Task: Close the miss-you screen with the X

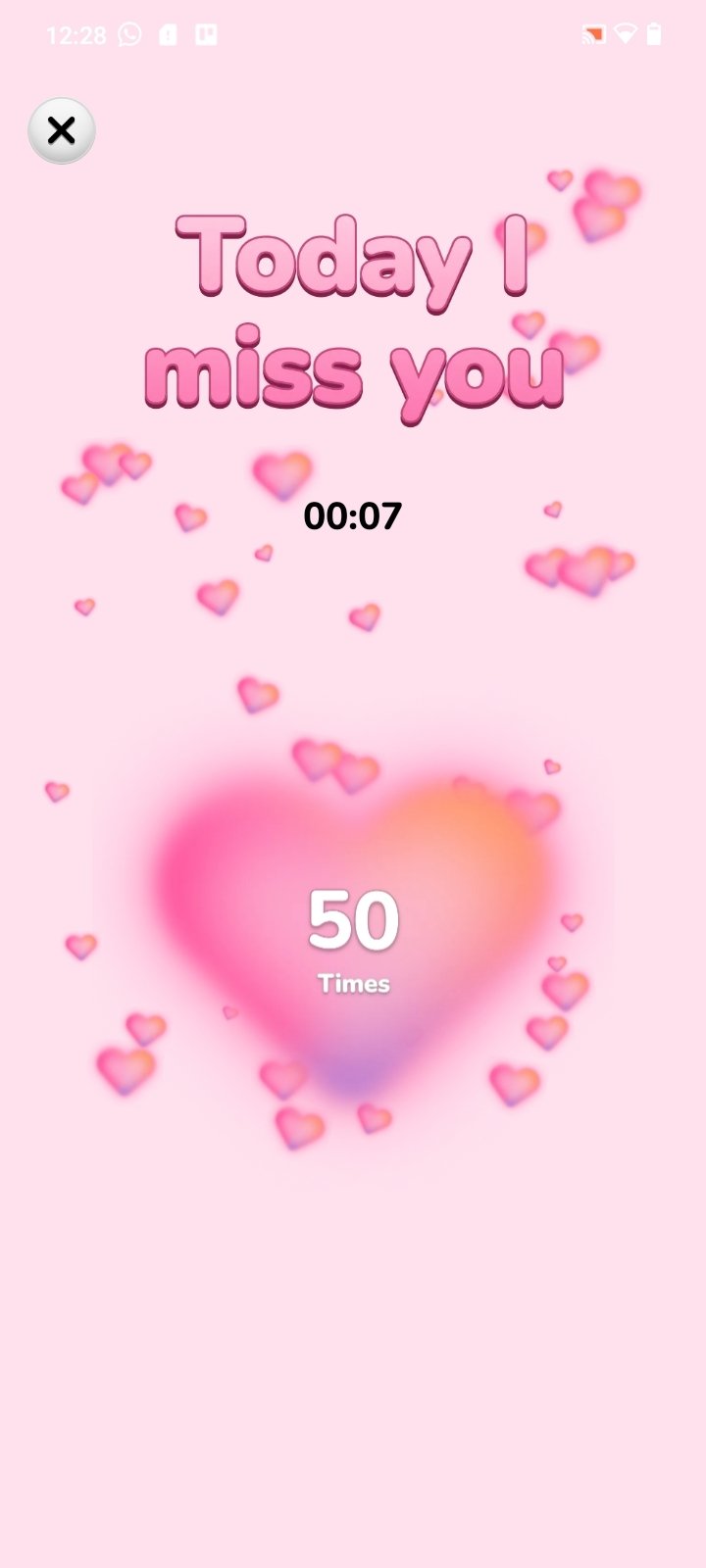Action: (61, 130)
